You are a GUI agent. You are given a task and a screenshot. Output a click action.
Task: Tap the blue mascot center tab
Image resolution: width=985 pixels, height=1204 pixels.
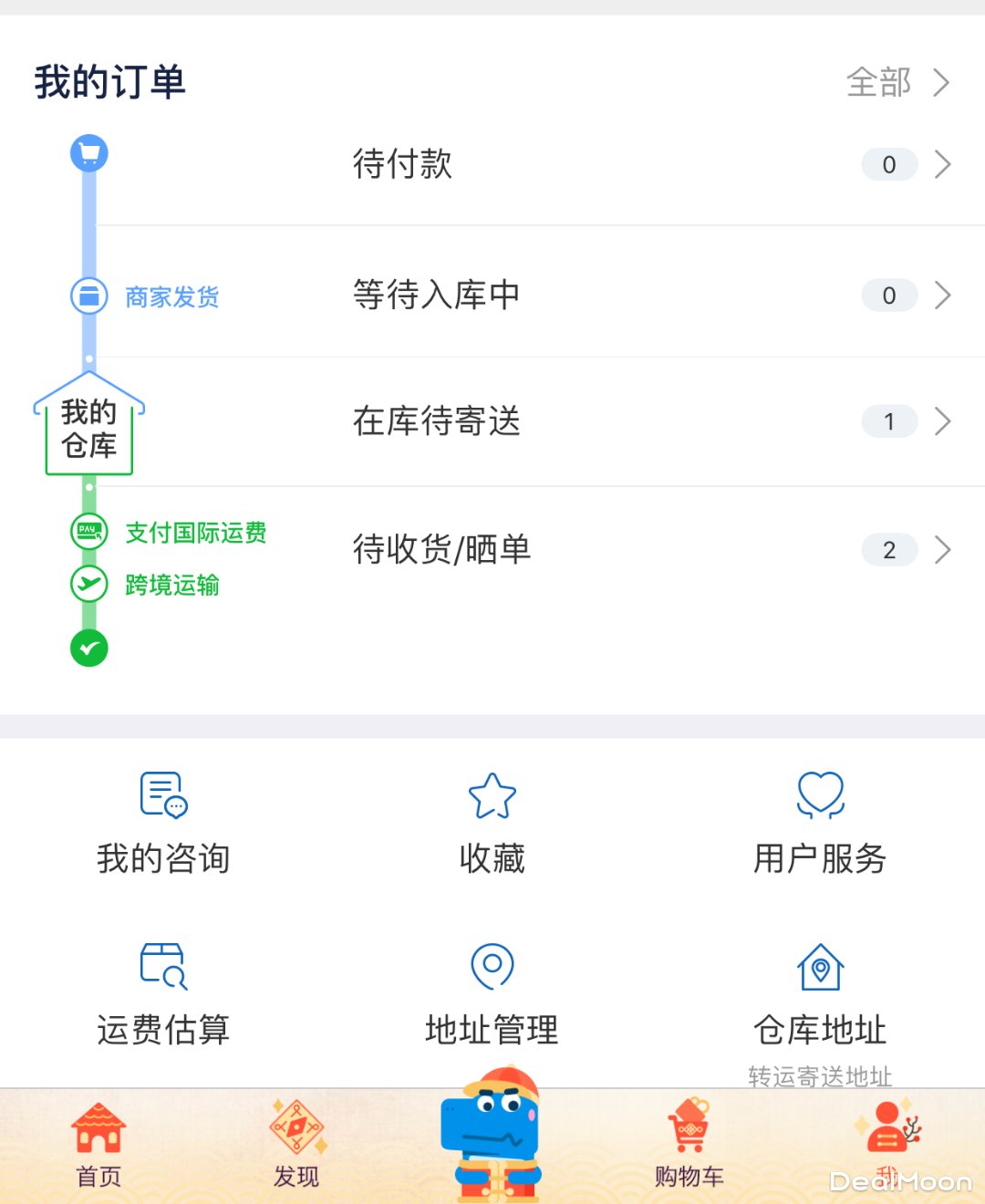coord(493,1137)
